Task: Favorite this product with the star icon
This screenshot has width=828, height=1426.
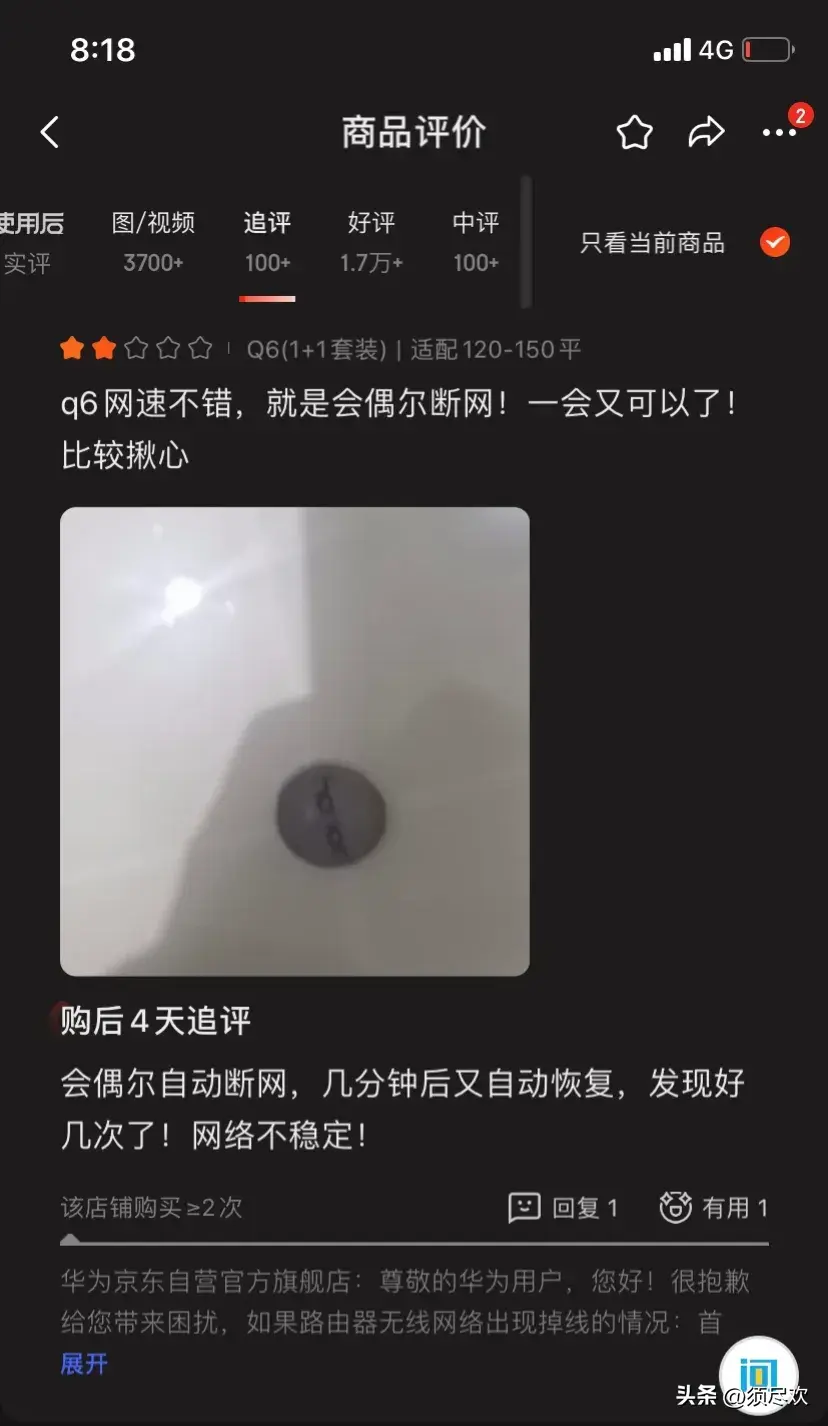Action: pyautogui.click(x=634, y=132)
